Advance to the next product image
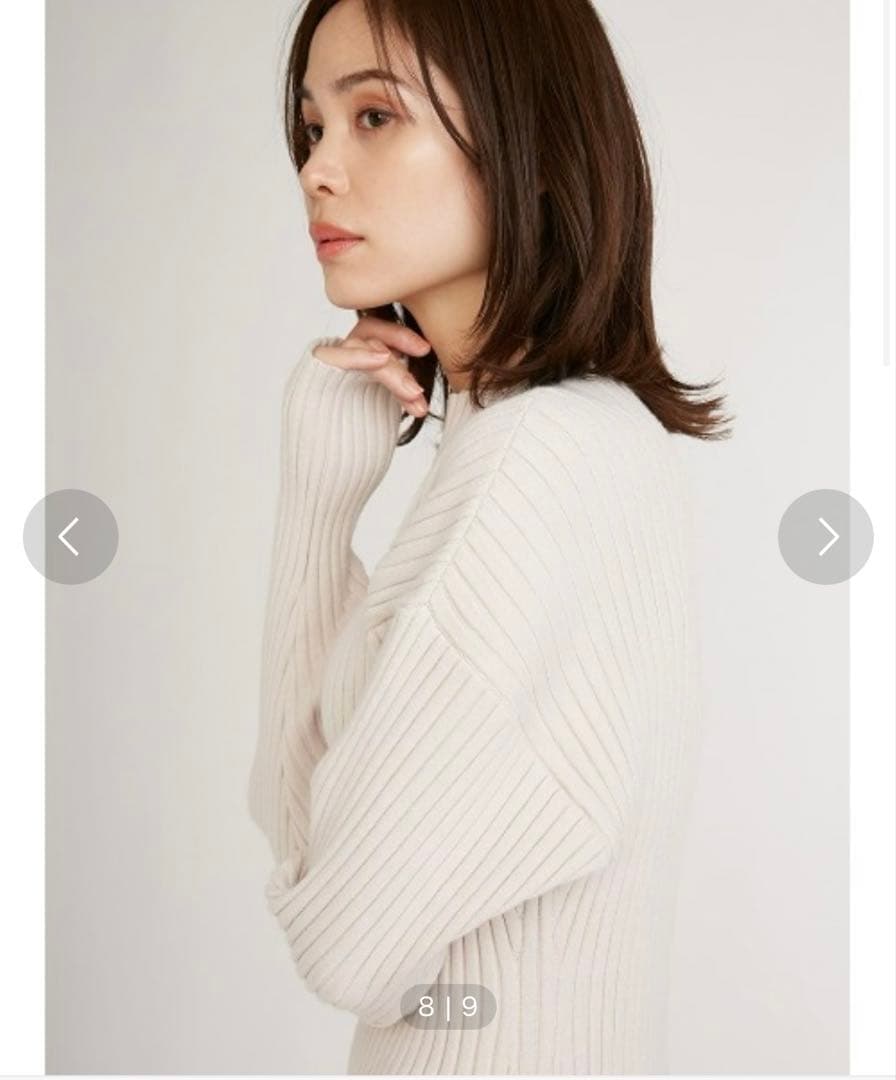The height and width of the screenshot is (1080, 896). (x=825, y=537)
